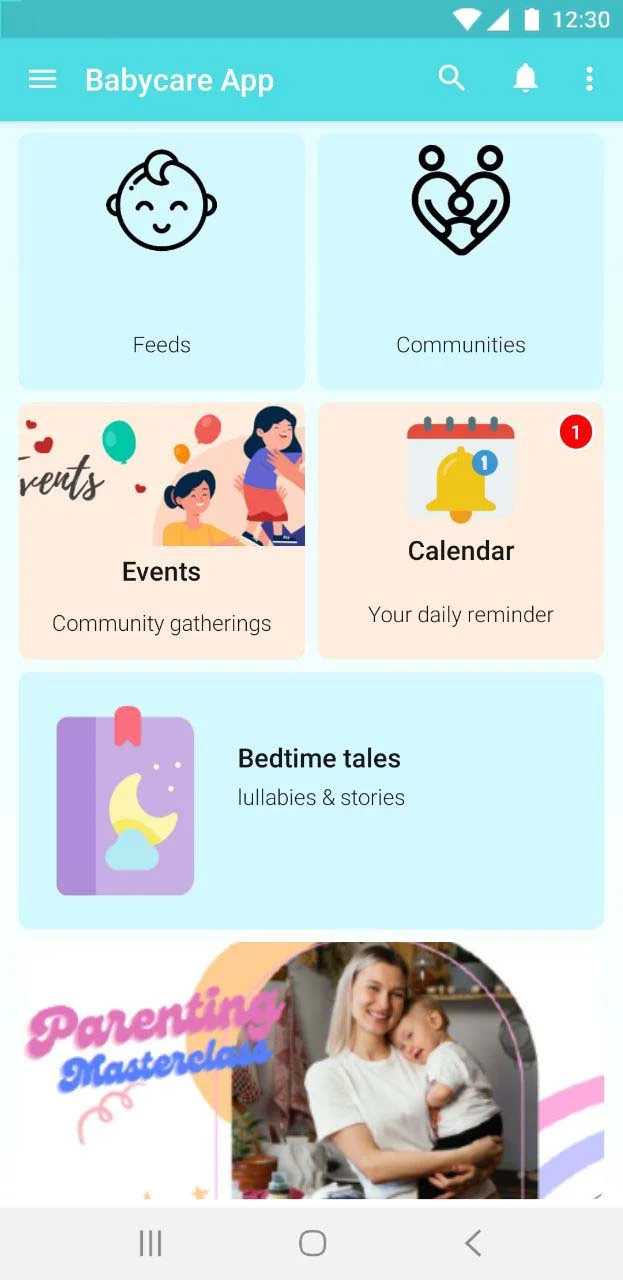Open the Feeds card
This screenshot has width=623, height=1280.
pos(162,261)
